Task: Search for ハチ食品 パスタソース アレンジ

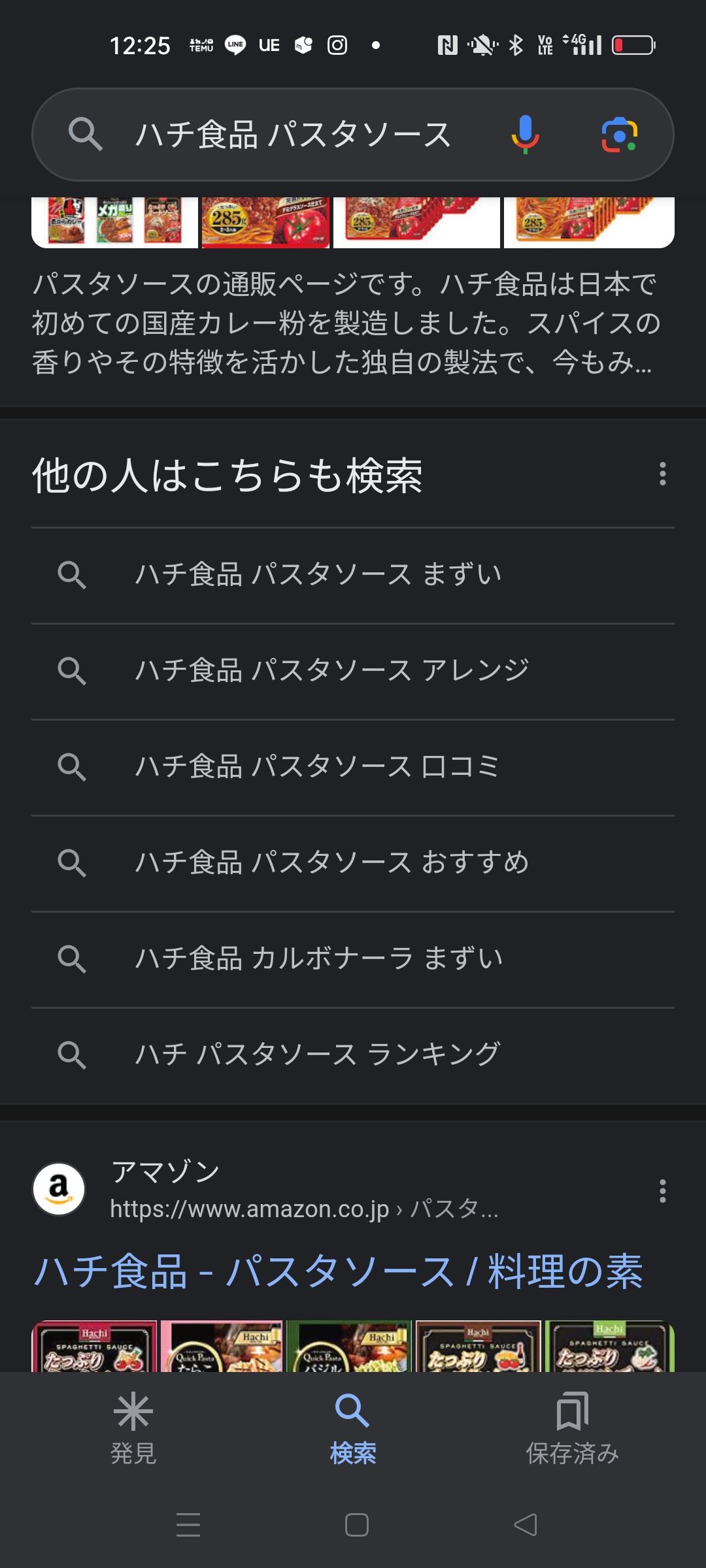Action: [331, 671]
